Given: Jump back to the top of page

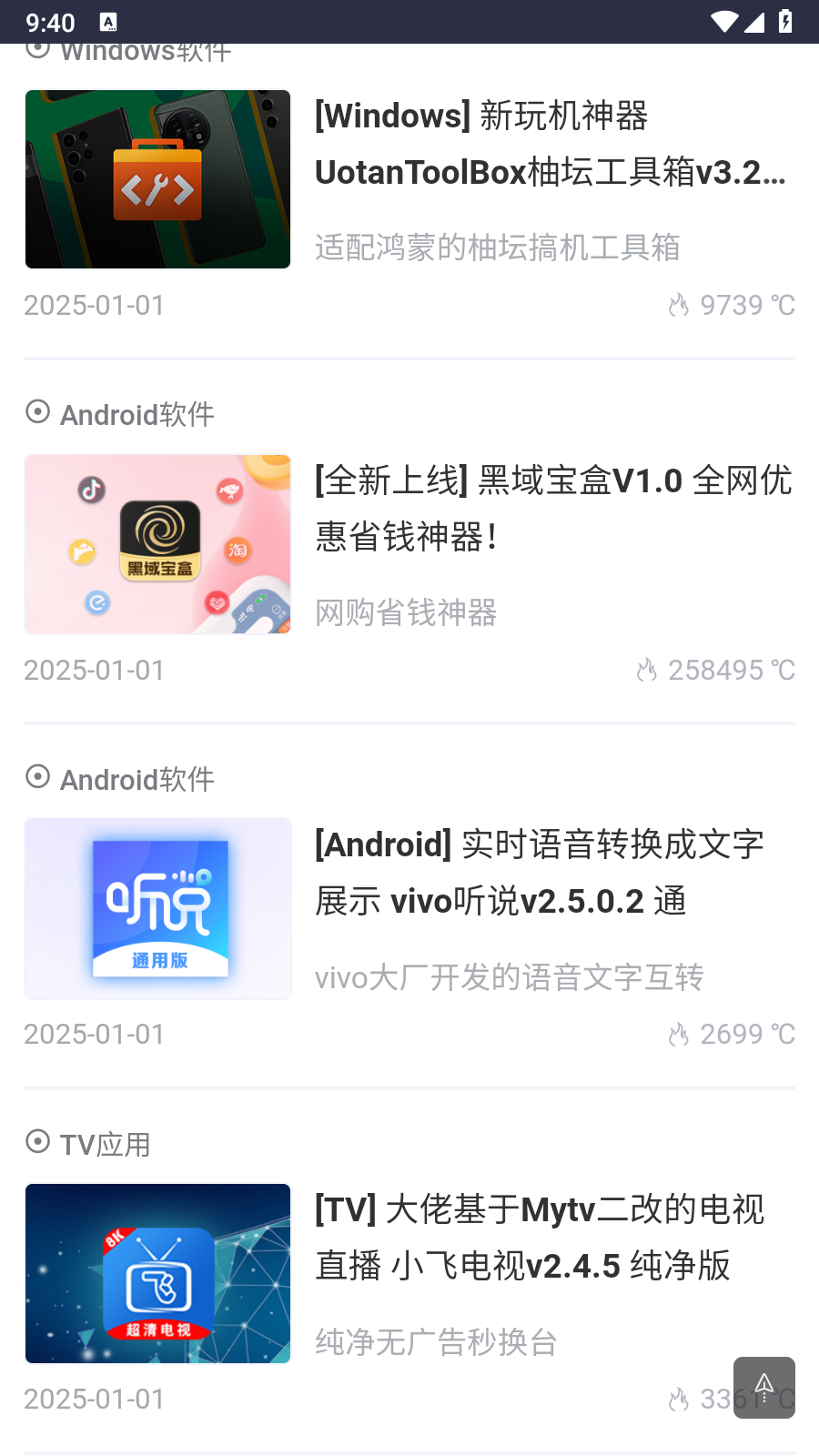Looking at the screenshot, I should click(x=764, y=1388).
